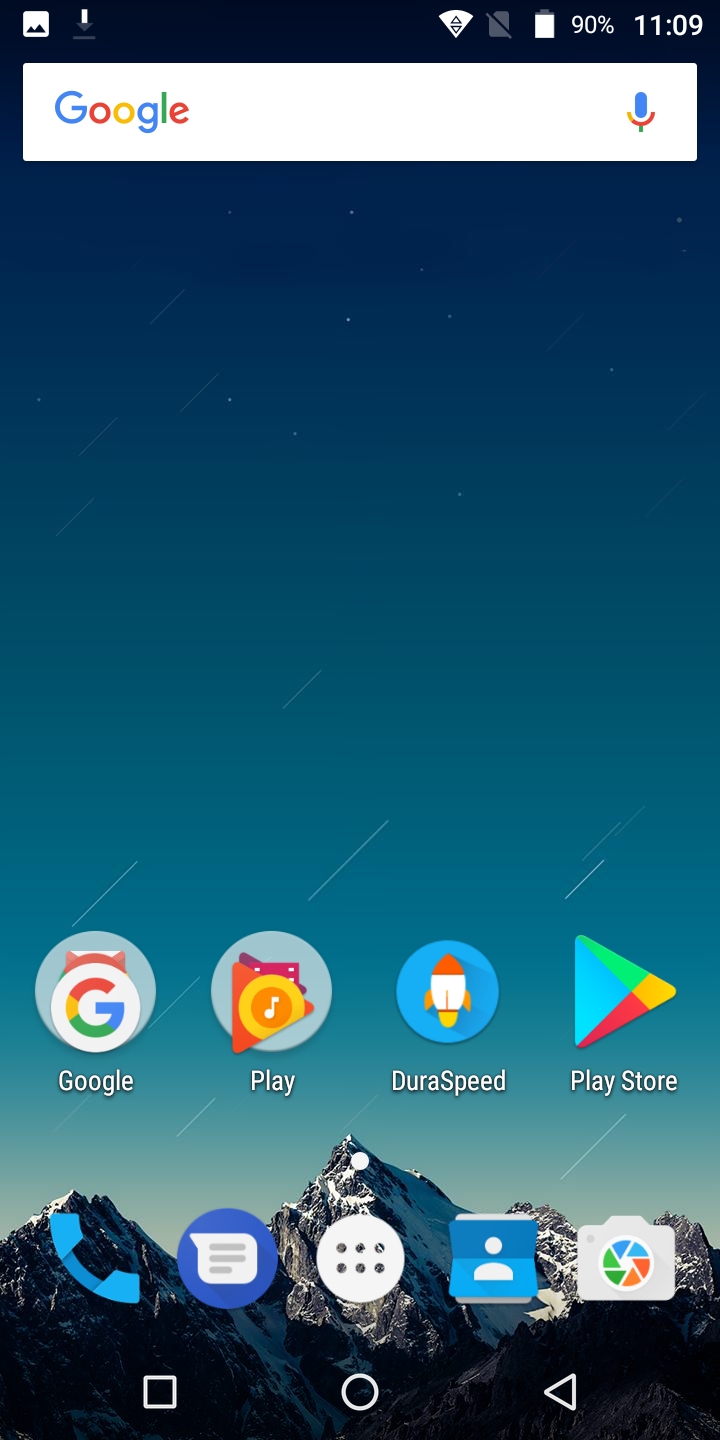Open the Messages app in the dock
This screenshot has height=1440, width=720.
228,1258
